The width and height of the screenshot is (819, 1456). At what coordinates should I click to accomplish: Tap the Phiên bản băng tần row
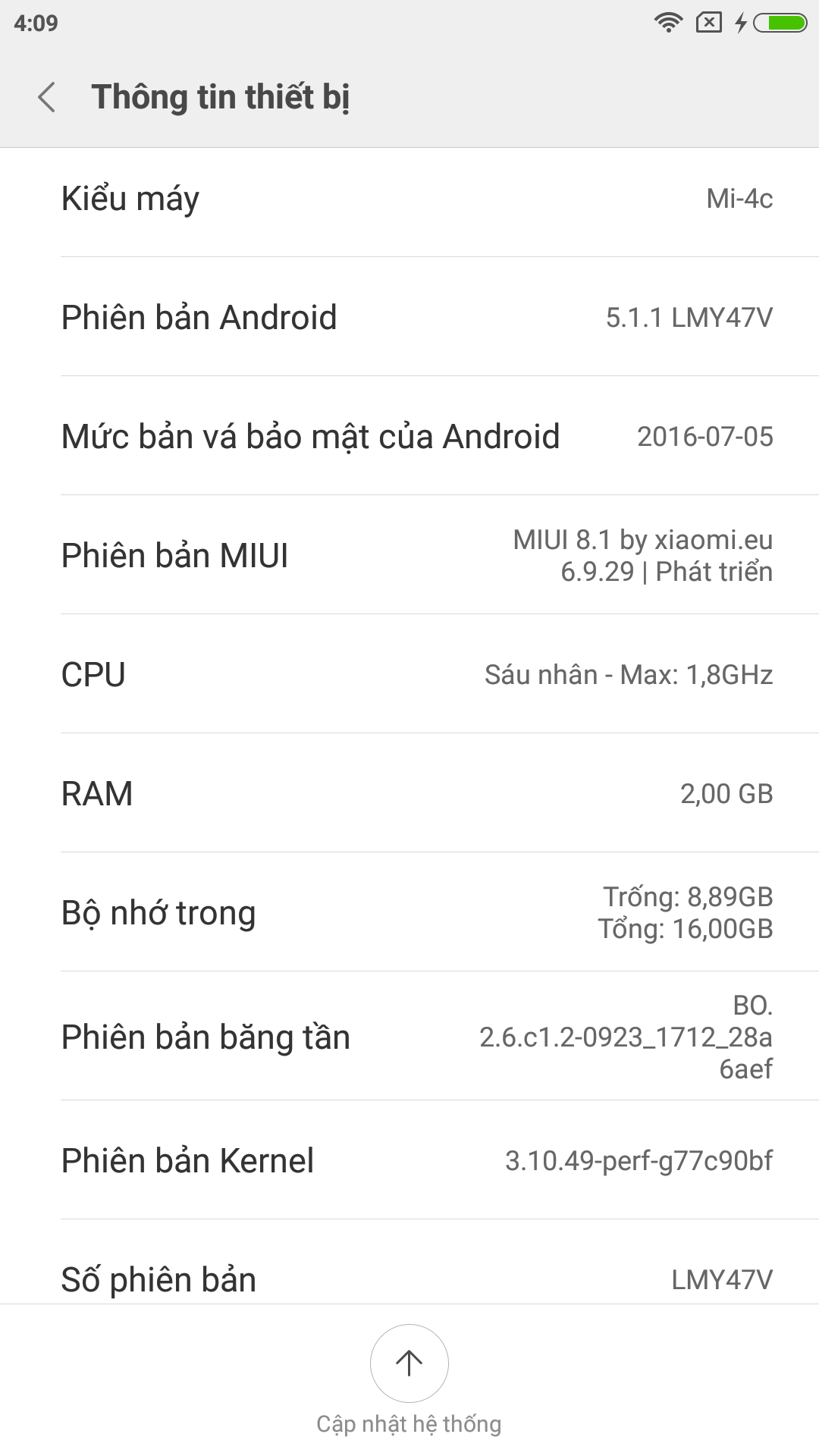[x=409, y=1037]
